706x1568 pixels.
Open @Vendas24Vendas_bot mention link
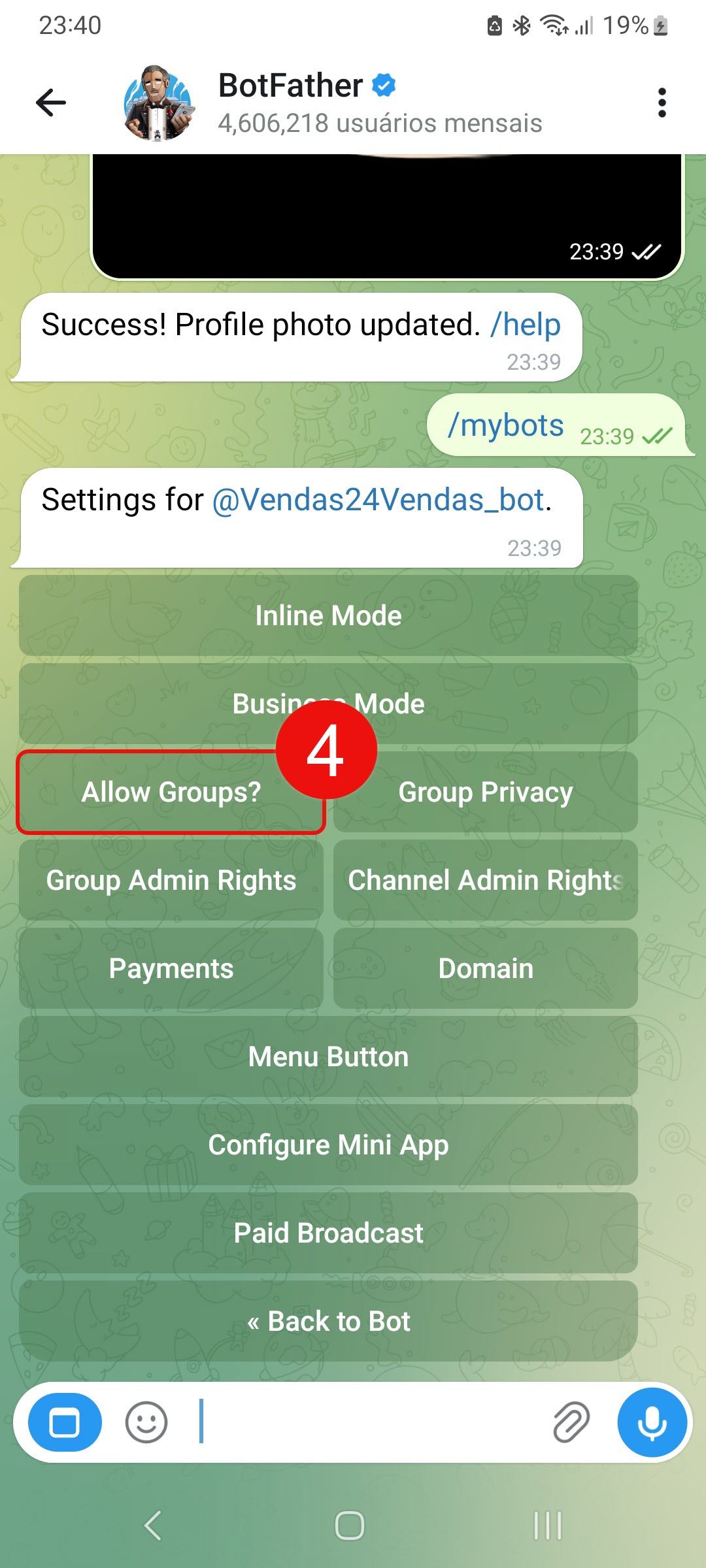click(378, 500)
